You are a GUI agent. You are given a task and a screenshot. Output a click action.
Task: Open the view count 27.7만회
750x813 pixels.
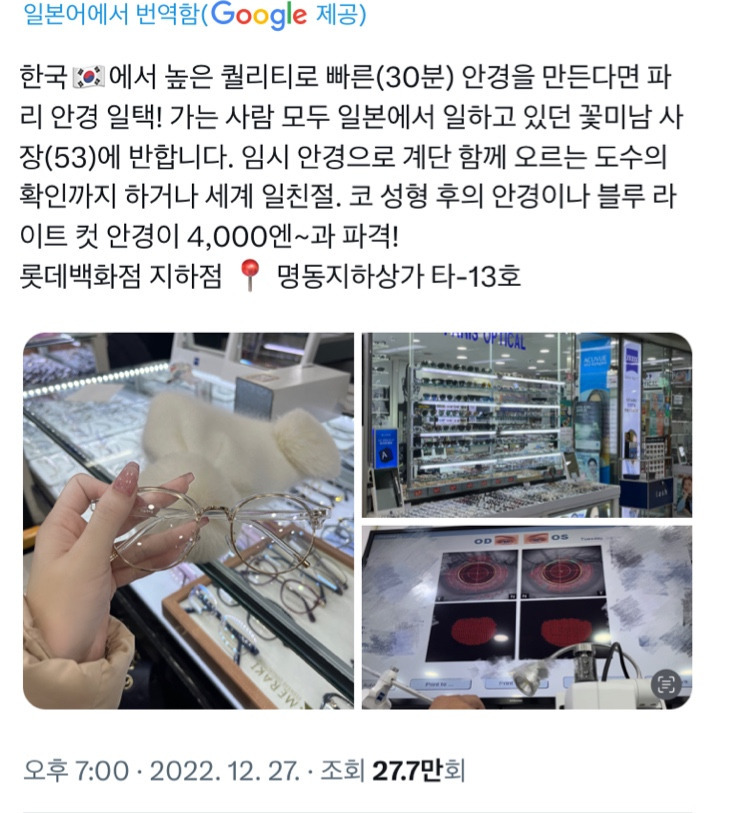tap(419, 771)
